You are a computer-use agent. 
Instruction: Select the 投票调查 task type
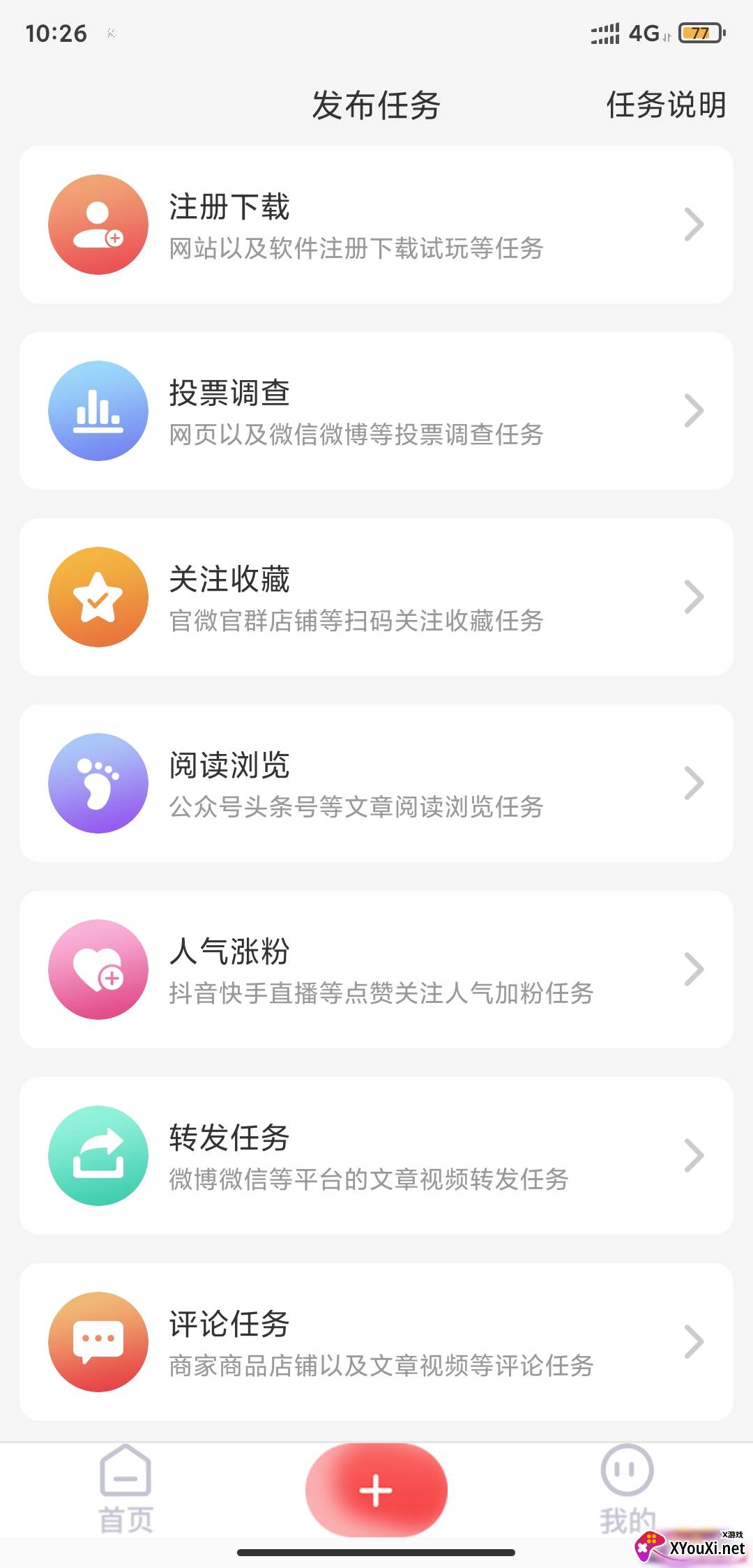pos(376,411)
